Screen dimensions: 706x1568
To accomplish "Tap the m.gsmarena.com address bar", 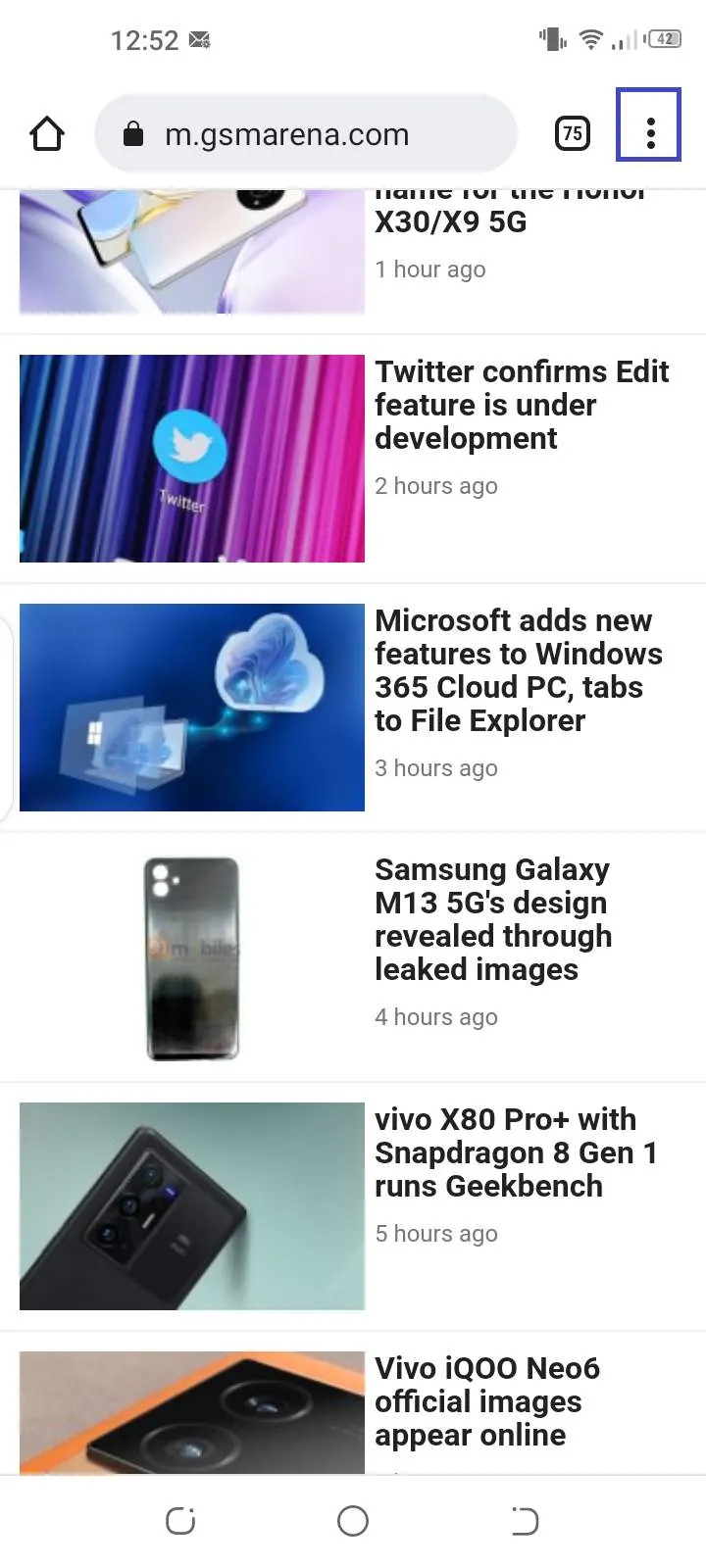I will pos(305,133).
